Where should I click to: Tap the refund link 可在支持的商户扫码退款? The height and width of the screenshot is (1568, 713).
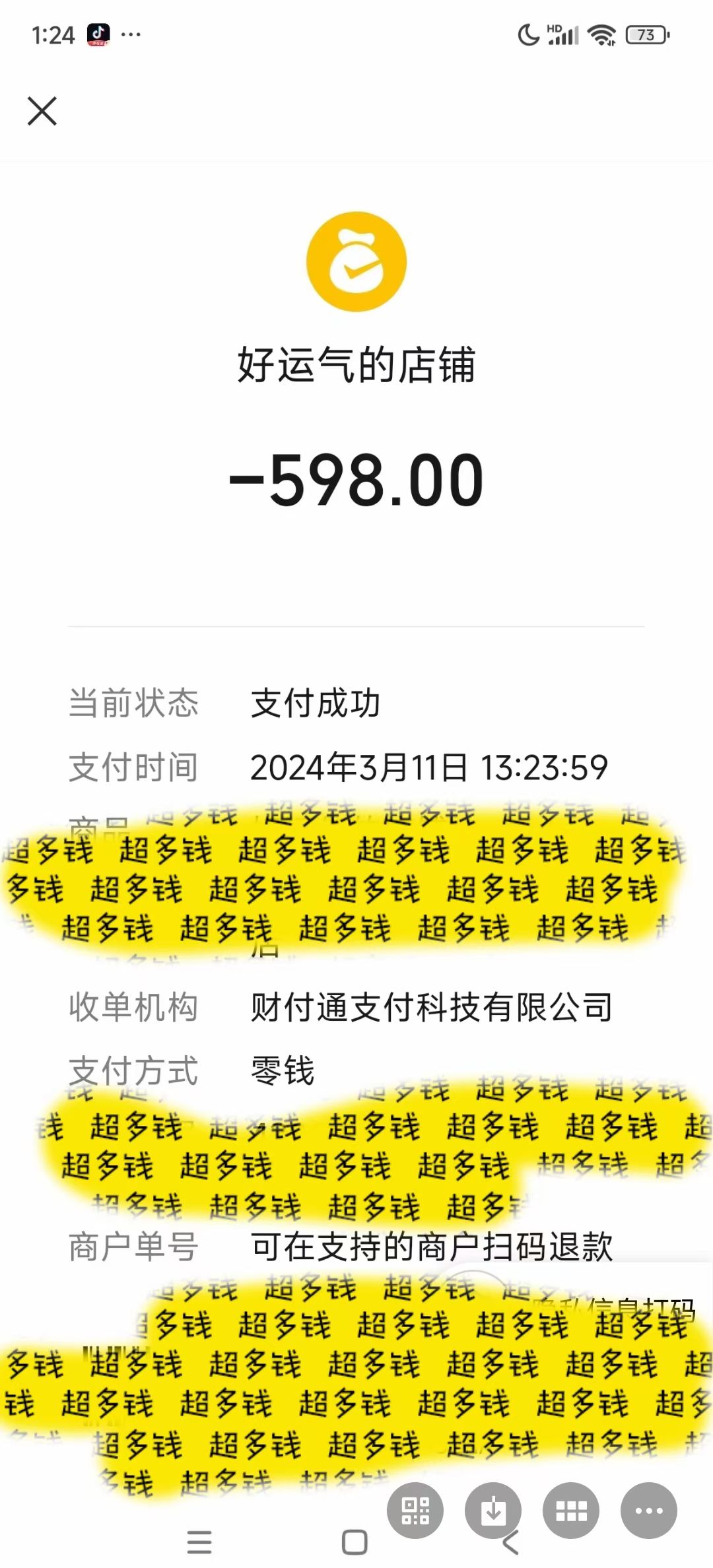pos(429,1249)
